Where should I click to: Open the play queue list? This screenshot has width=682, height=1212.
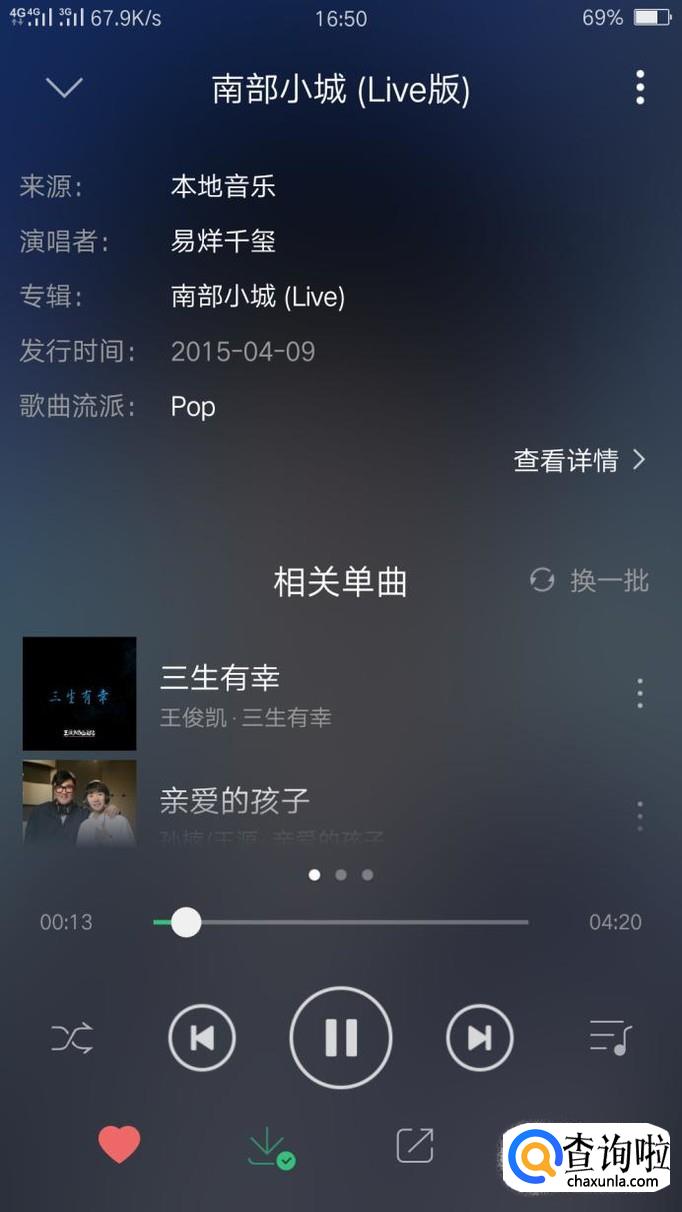(x=610, y=1038)
